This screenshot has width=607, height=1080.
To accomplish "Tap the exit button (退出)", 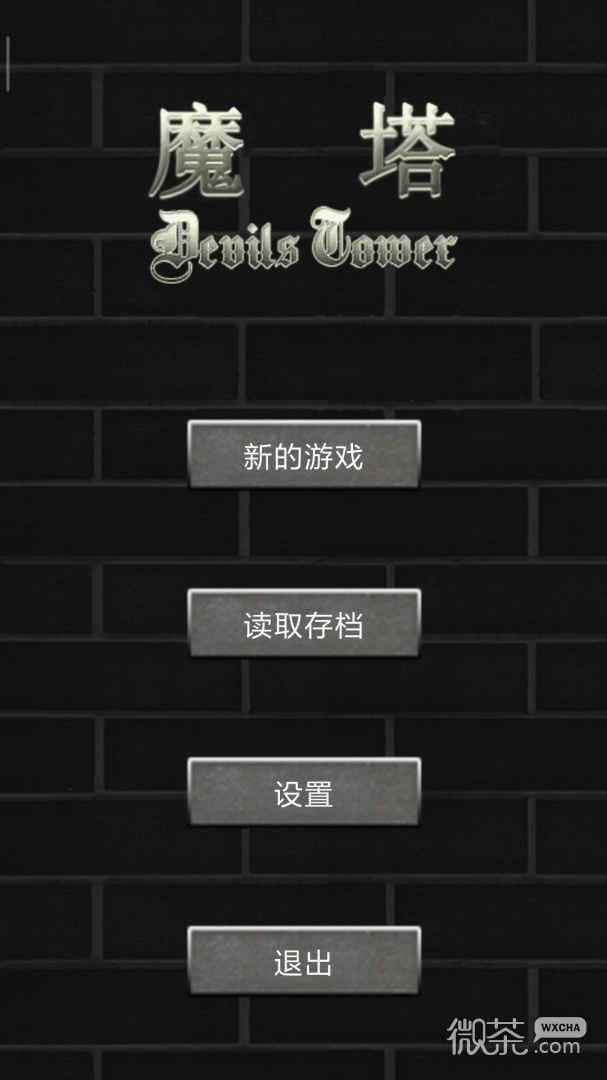I will [x=303, y=962].
